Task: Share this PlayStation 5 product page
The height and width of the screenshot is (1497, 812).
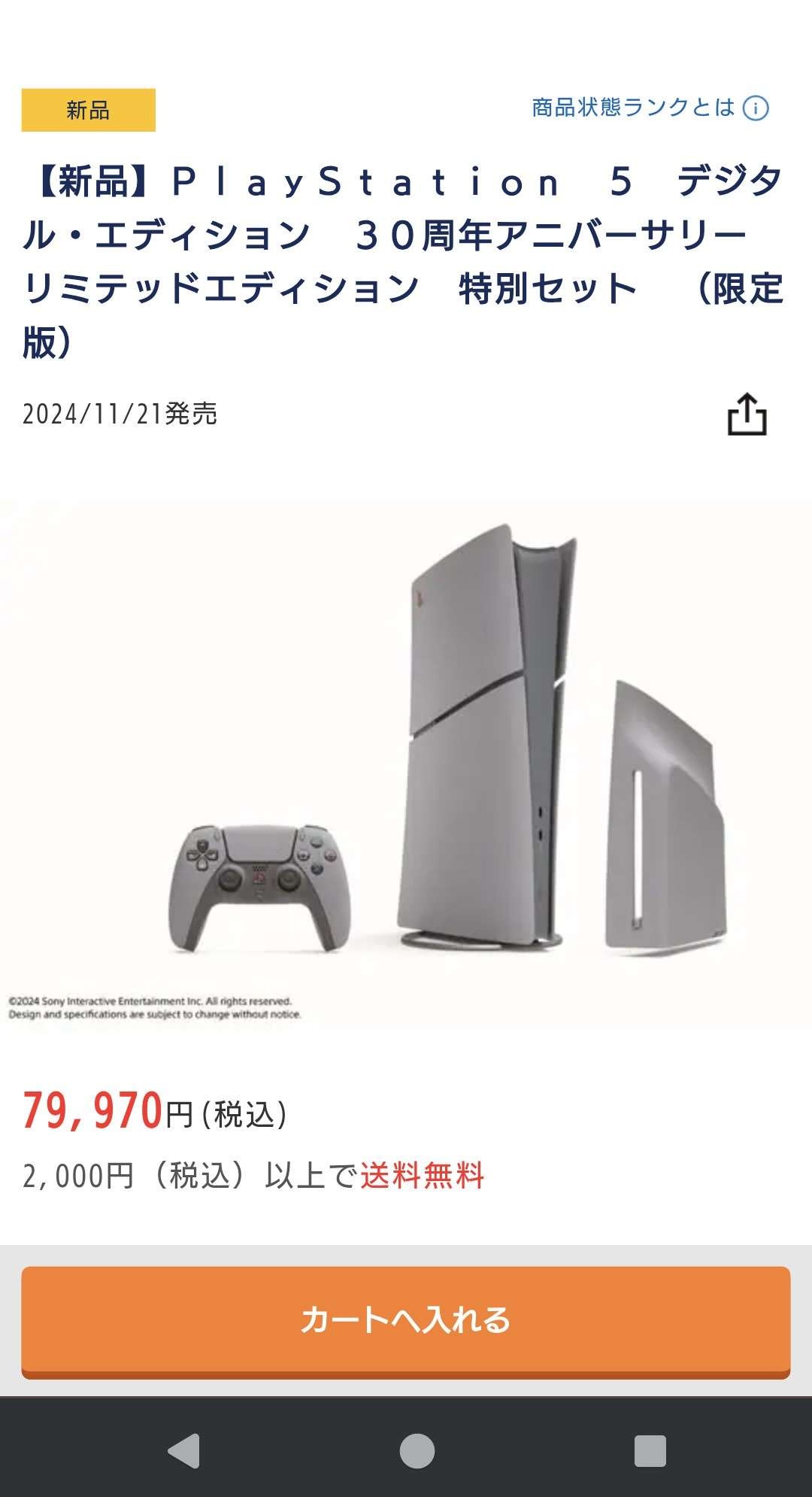Action: [x=747, y=414]
